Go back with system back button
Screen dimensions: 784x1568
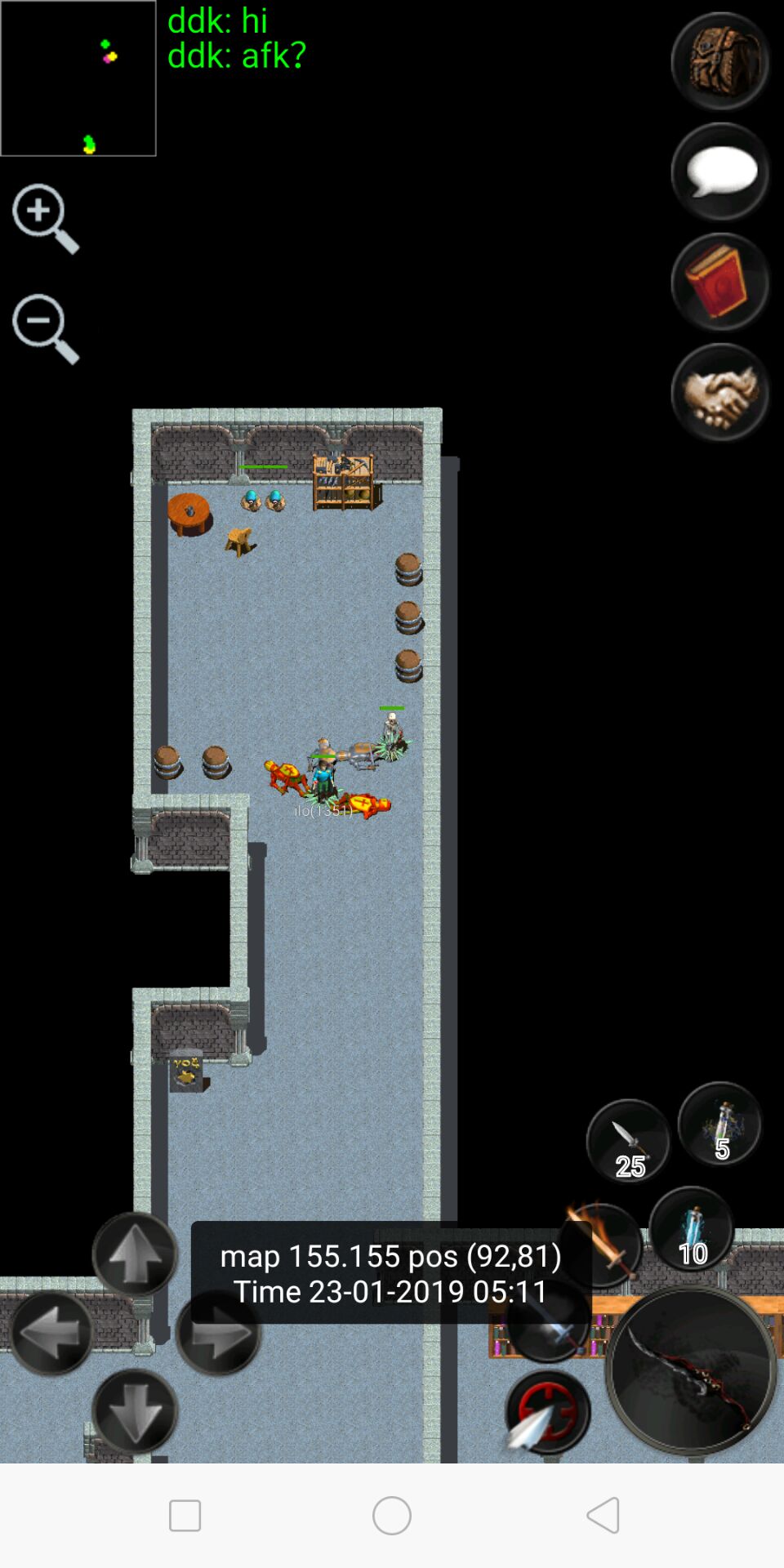pos(603,1516)
